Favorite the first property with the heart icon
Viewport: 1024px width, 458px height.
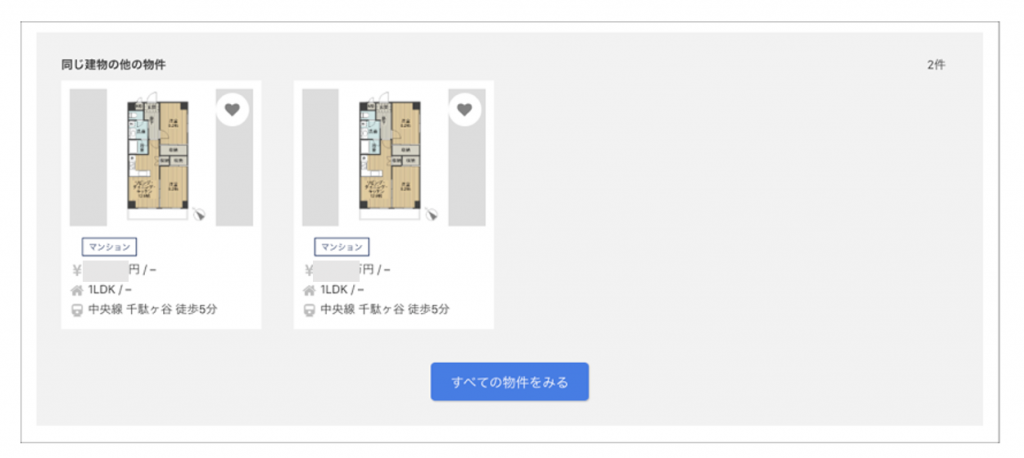pyautogui.click(x=232, y=109)
